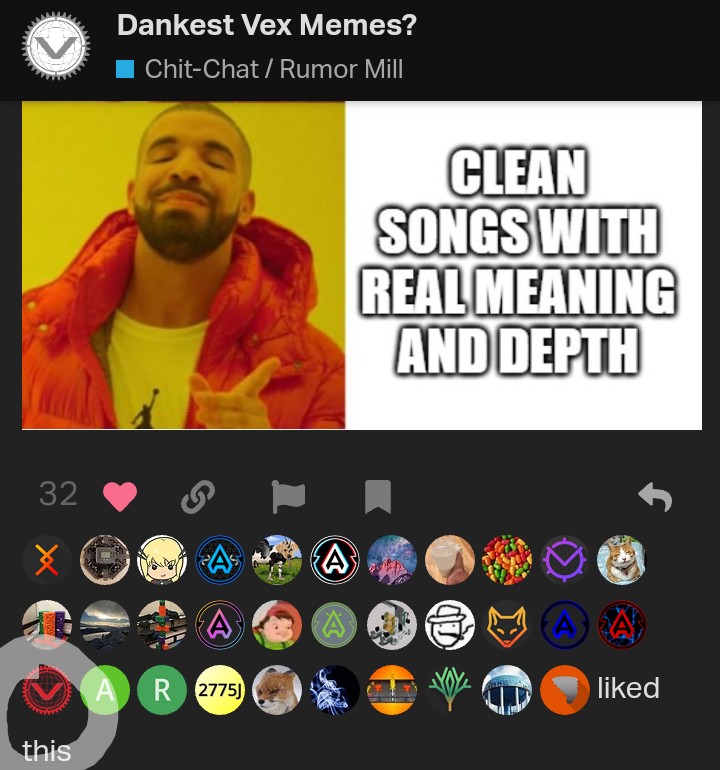This screenshot has width=720, height=770.
Task: Toggle the 32 likes count list
Action: pyautogui.click(x=58, y=494)
